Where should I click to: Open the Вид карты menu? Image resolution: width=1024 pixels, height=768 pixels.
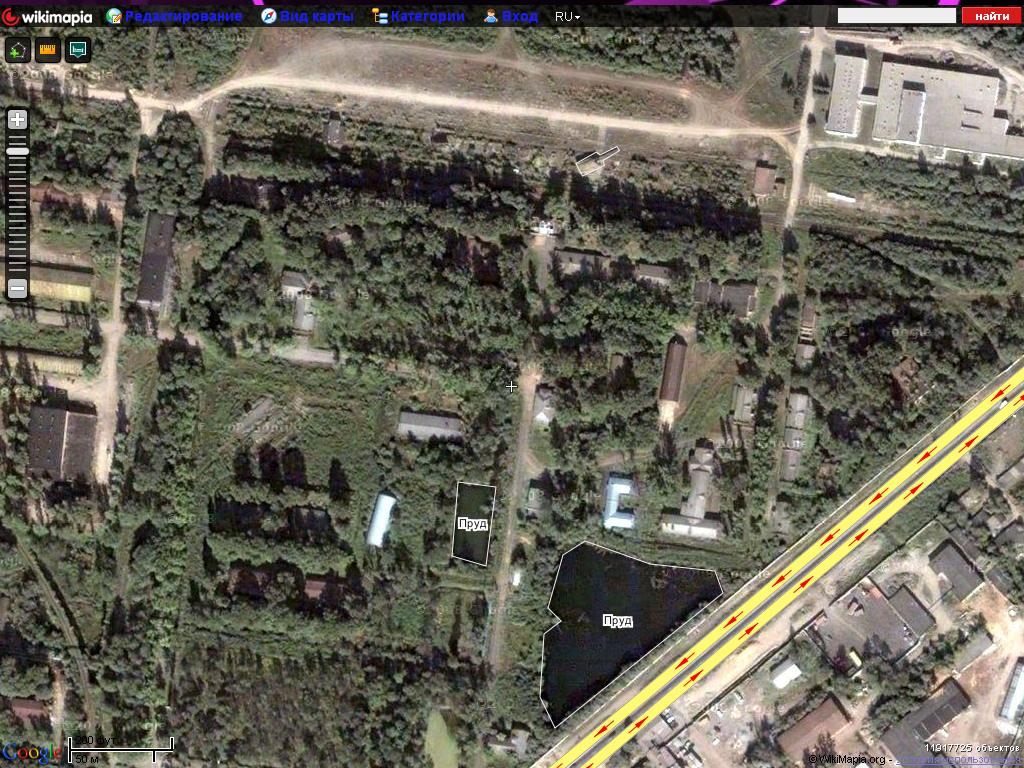[307, 16]
